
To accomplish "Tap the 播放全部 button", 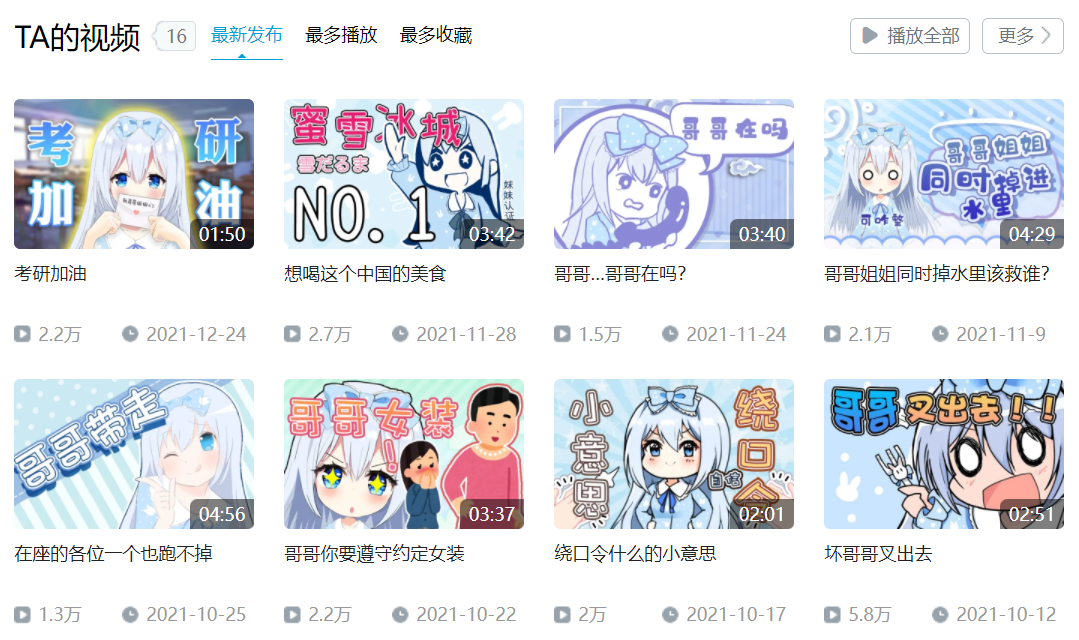I will [909, 36].
